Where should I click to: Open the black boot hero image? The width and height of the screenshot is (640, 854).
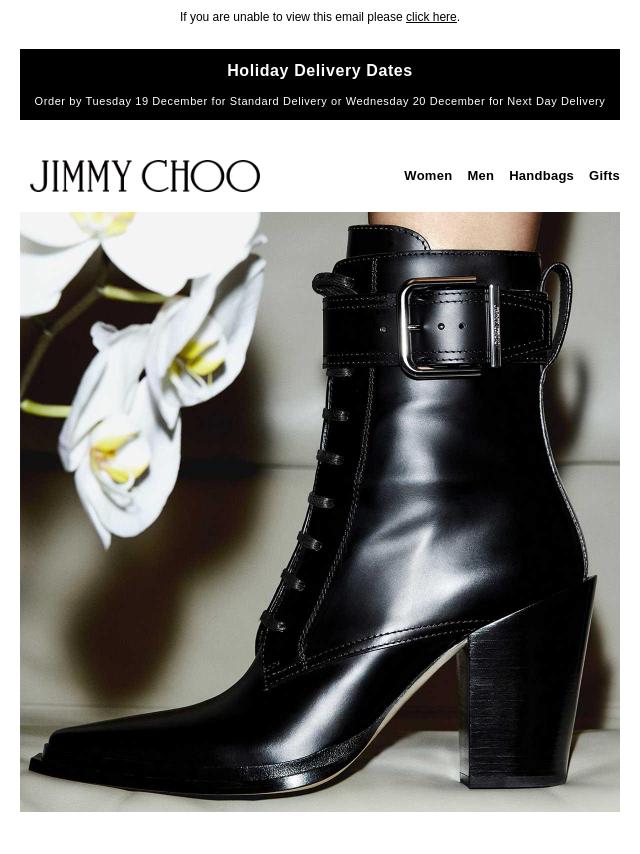[320, 511]
